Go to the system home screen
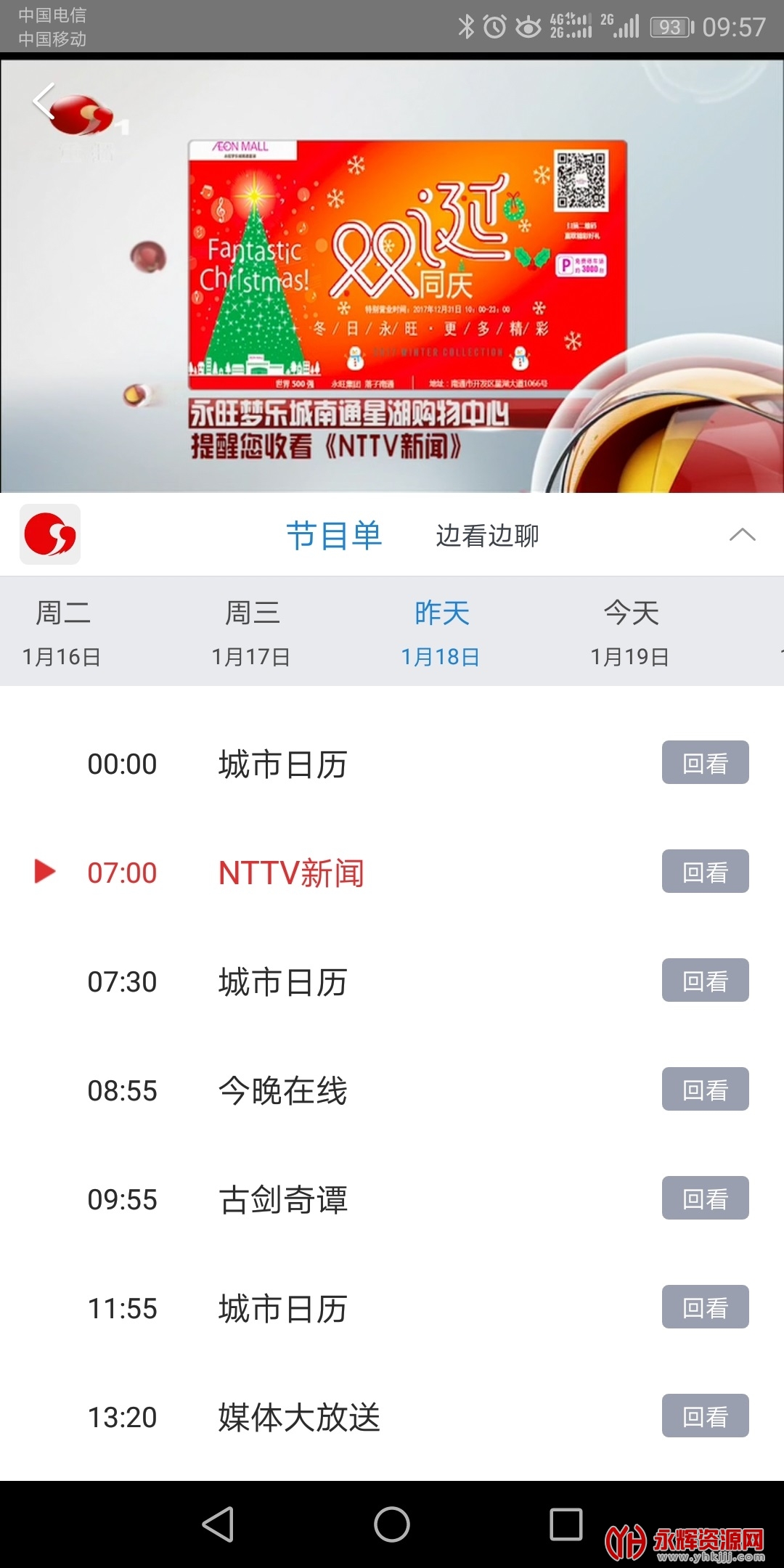The width and height of the screenshot is (784, 1568). coord(392,1524)
